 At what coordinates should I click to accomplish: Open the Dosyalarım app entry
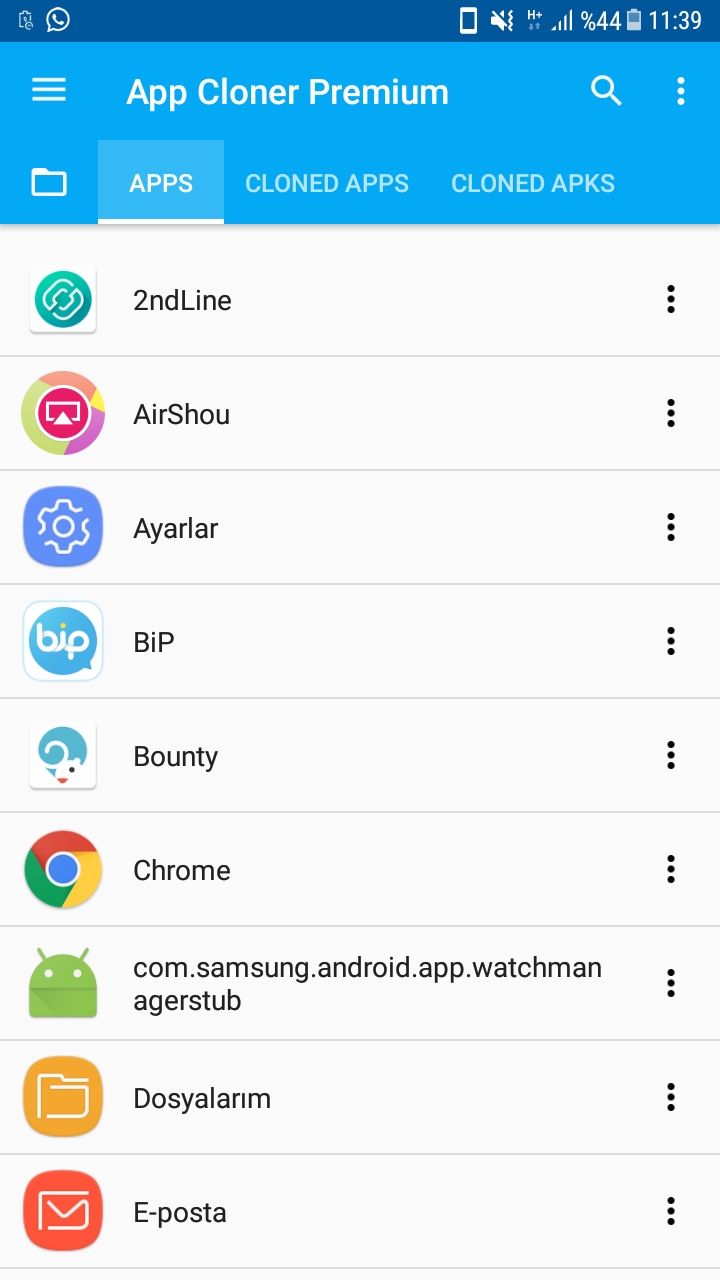tap(202, 1098)
